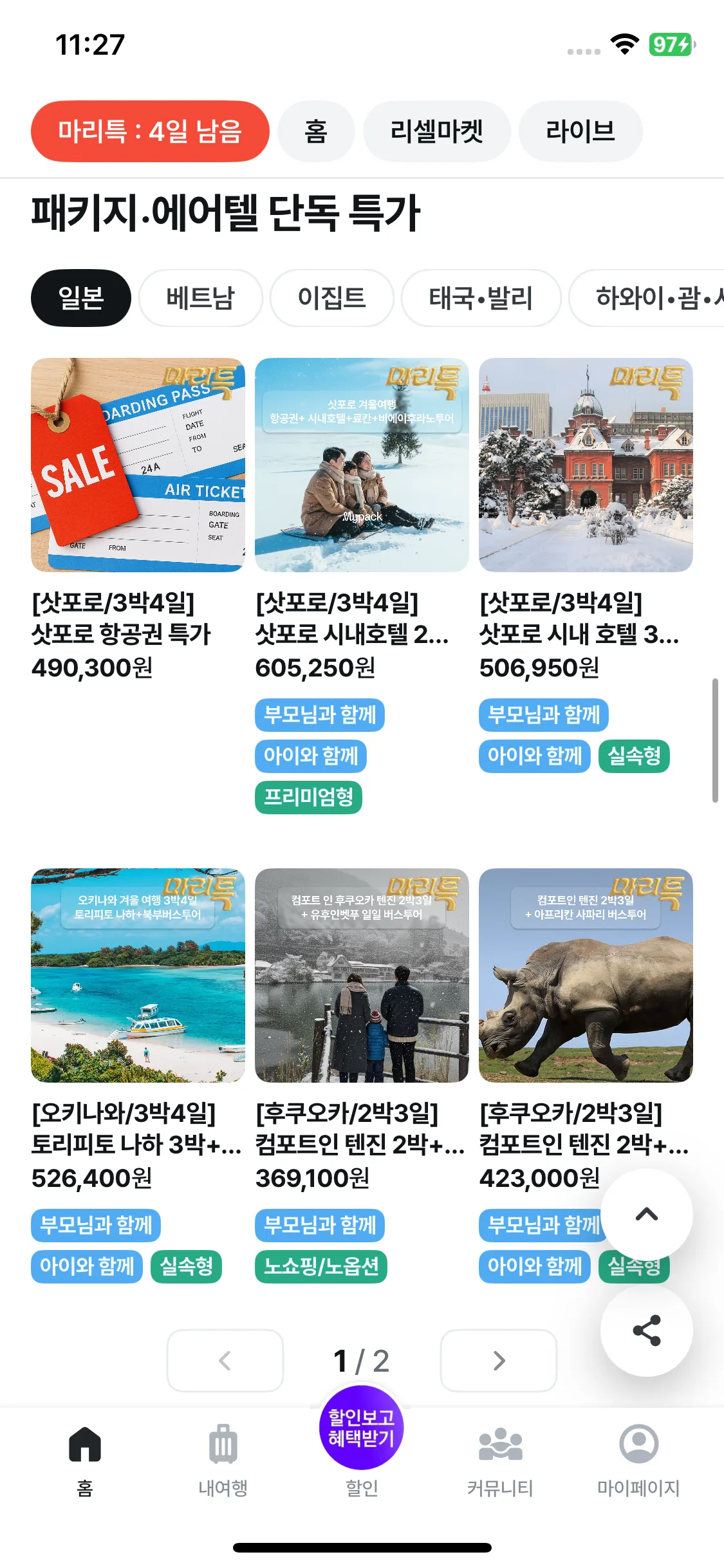
Task: Open the 오키나와 토리피토 나하 package
Action: click(138, 976)
